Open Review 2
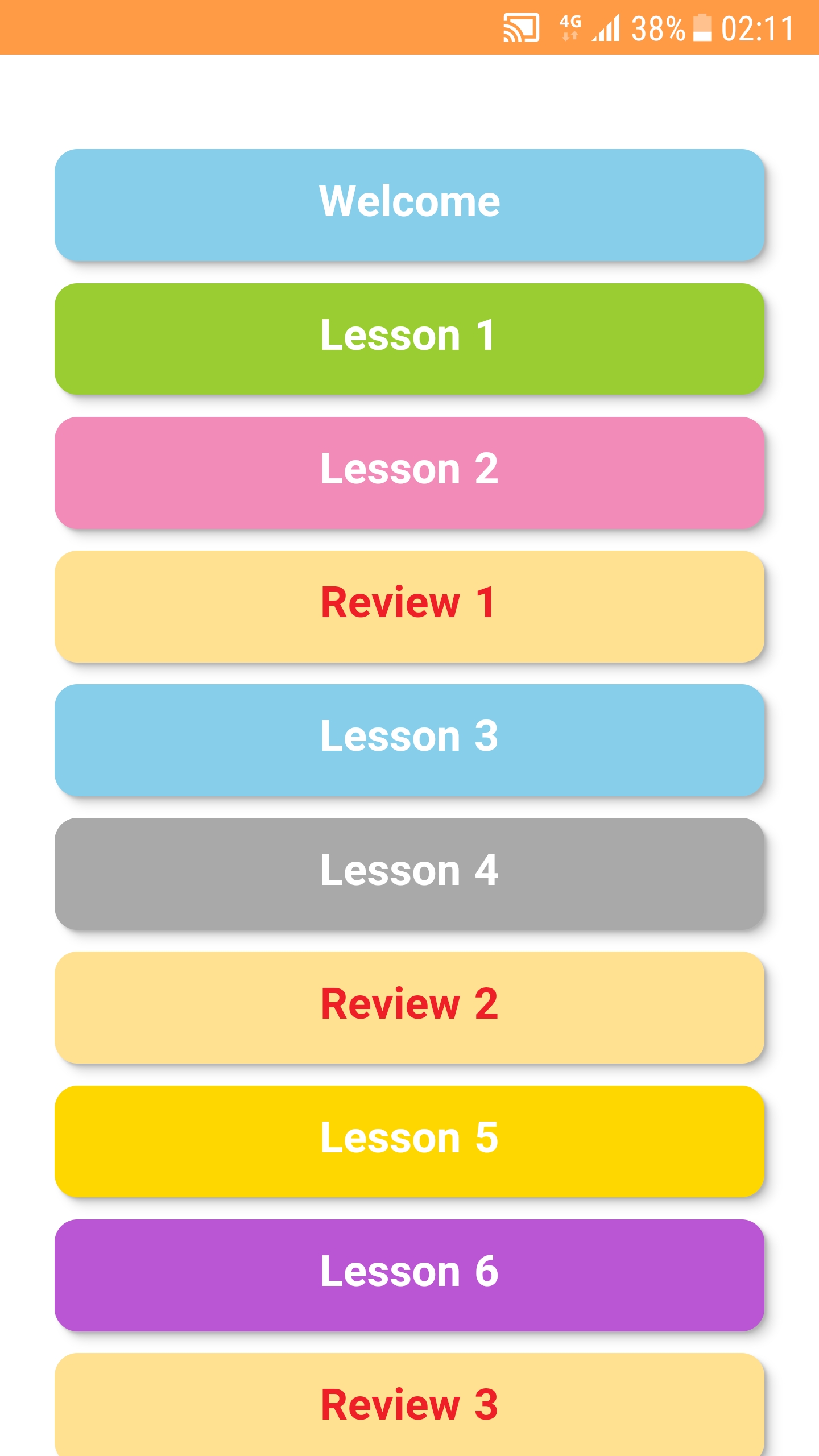The image size is (819, 1456). [409, 1007]
